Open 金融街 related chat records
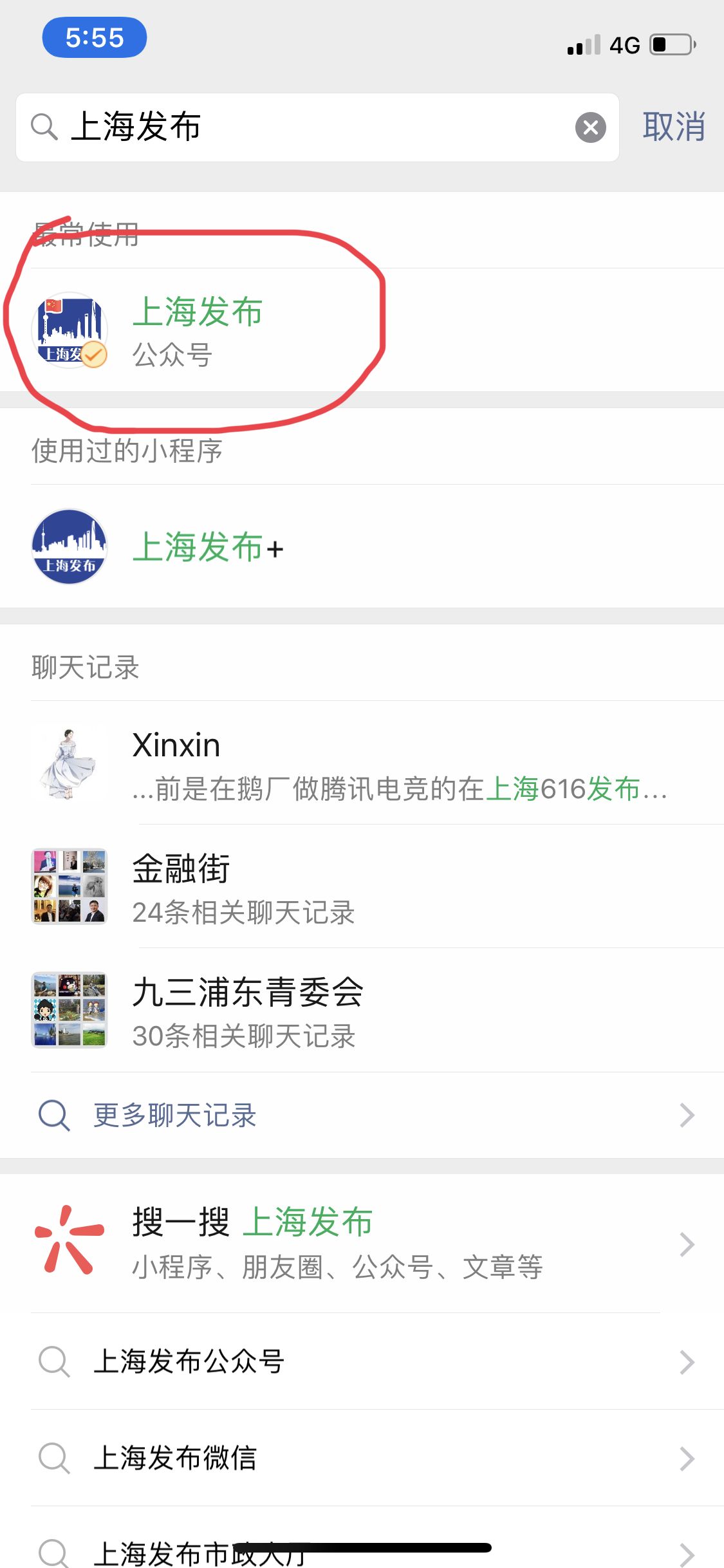The image size is (724, 1568). tap(360, 887)
